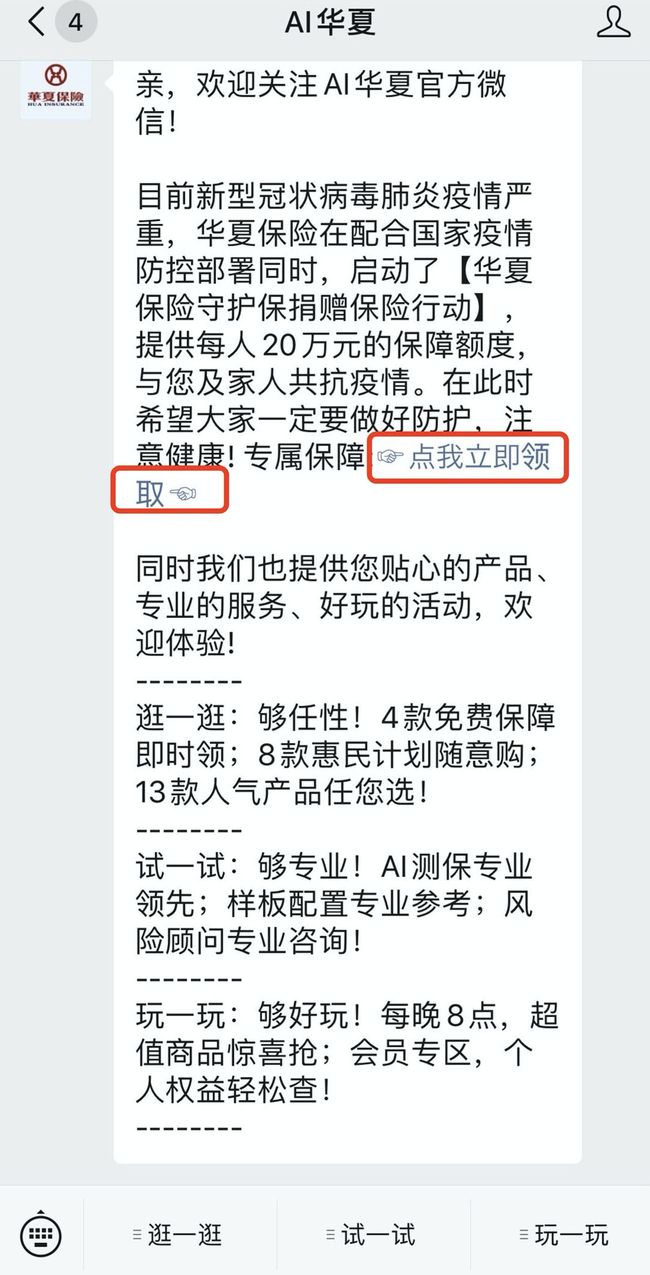Open the AI华夏 account profile icon
This screenshot has width=650, height=1275.
(614, 22)
